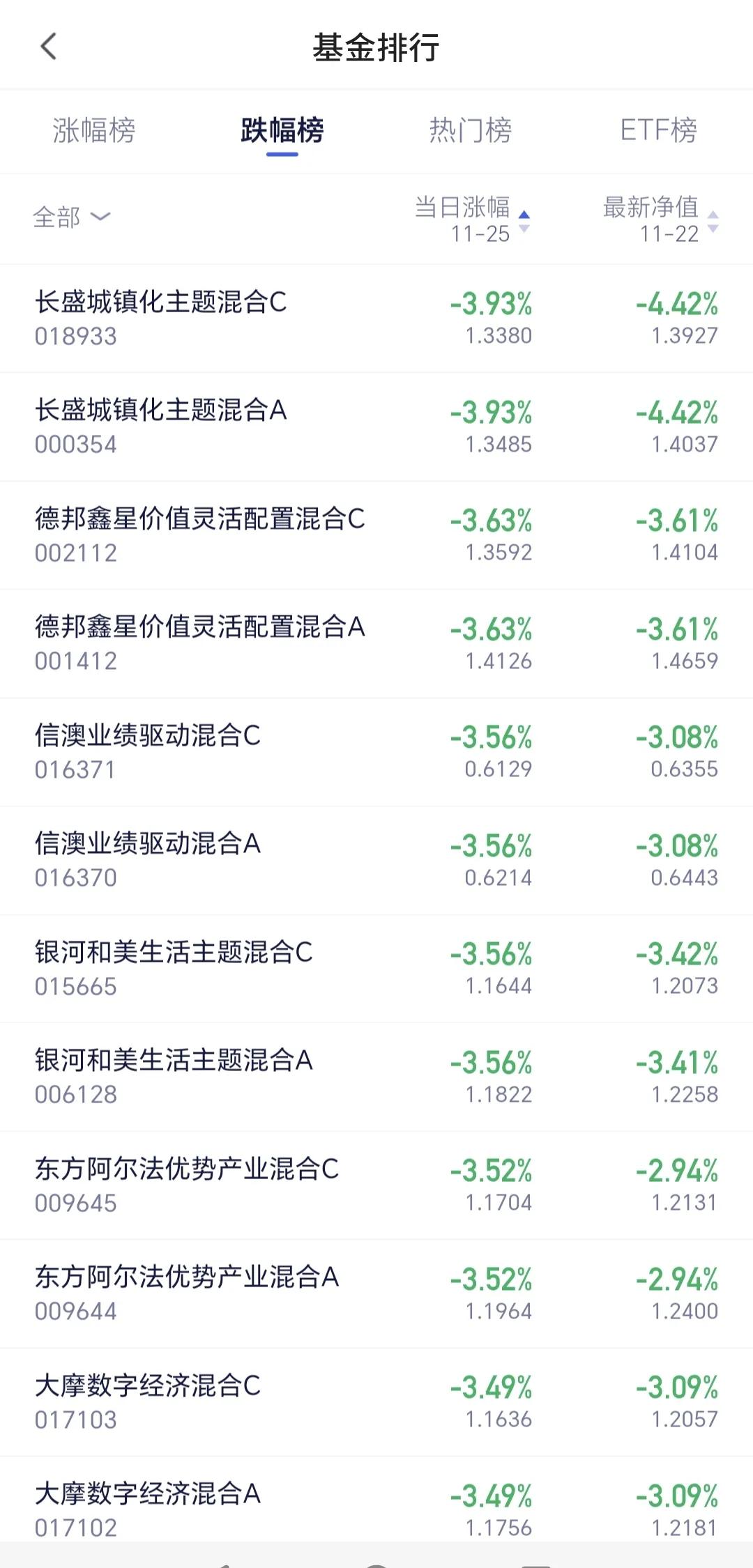View 大摩数字经济混合C fund
Screen dimensions: 753x1568
[x=376, y=1402]
